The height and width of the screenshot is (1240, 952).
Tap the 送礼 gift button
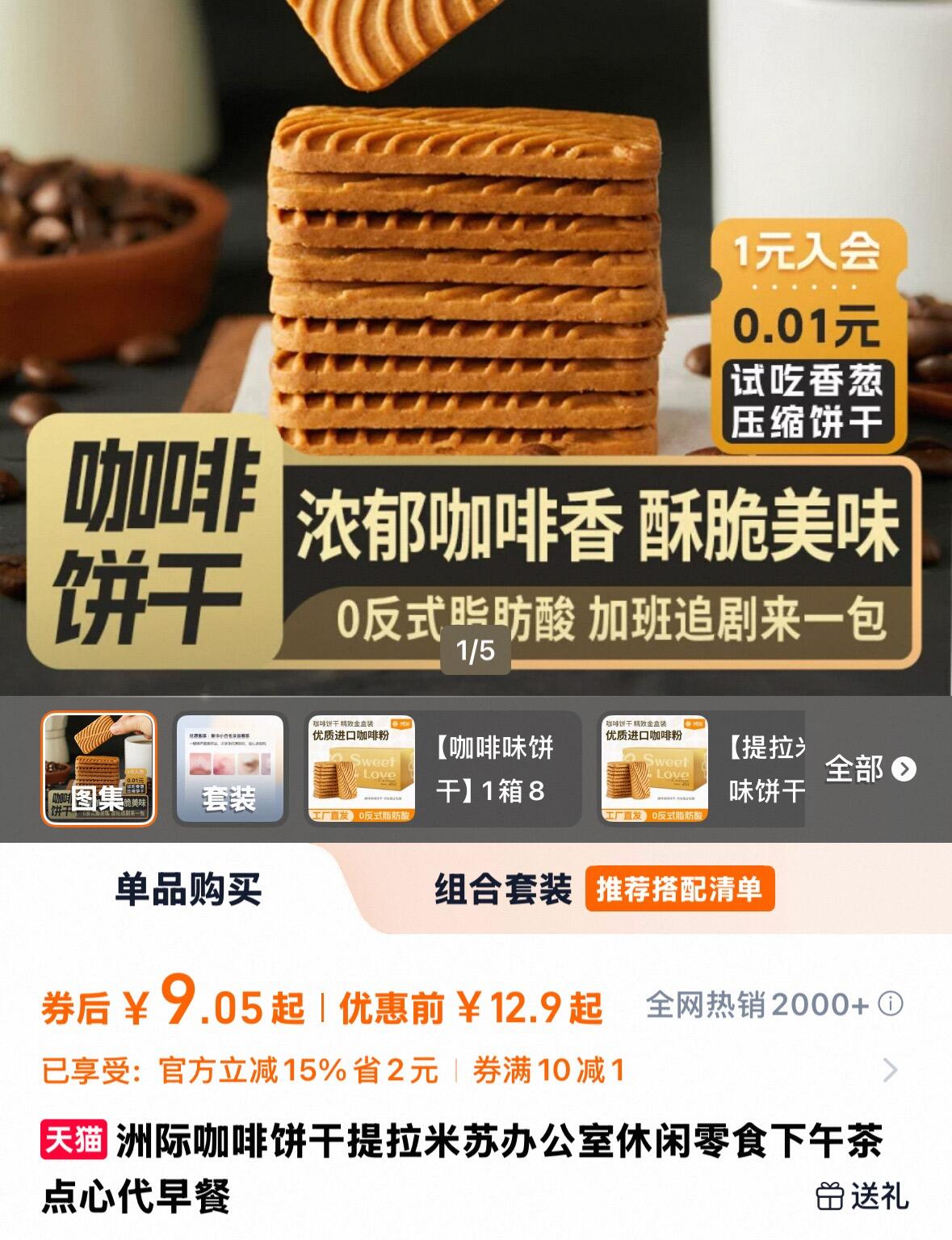click(x=862, y=1196)
